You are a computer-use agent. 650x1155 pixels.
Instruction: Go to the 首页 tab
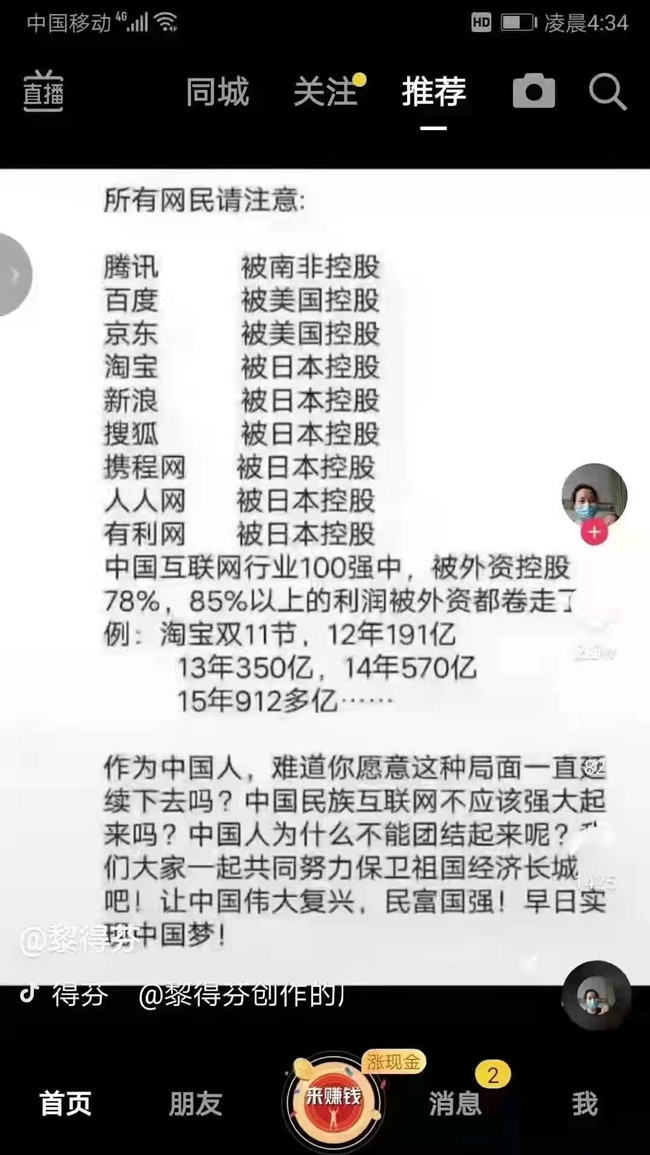click(x=65, y=1103)
